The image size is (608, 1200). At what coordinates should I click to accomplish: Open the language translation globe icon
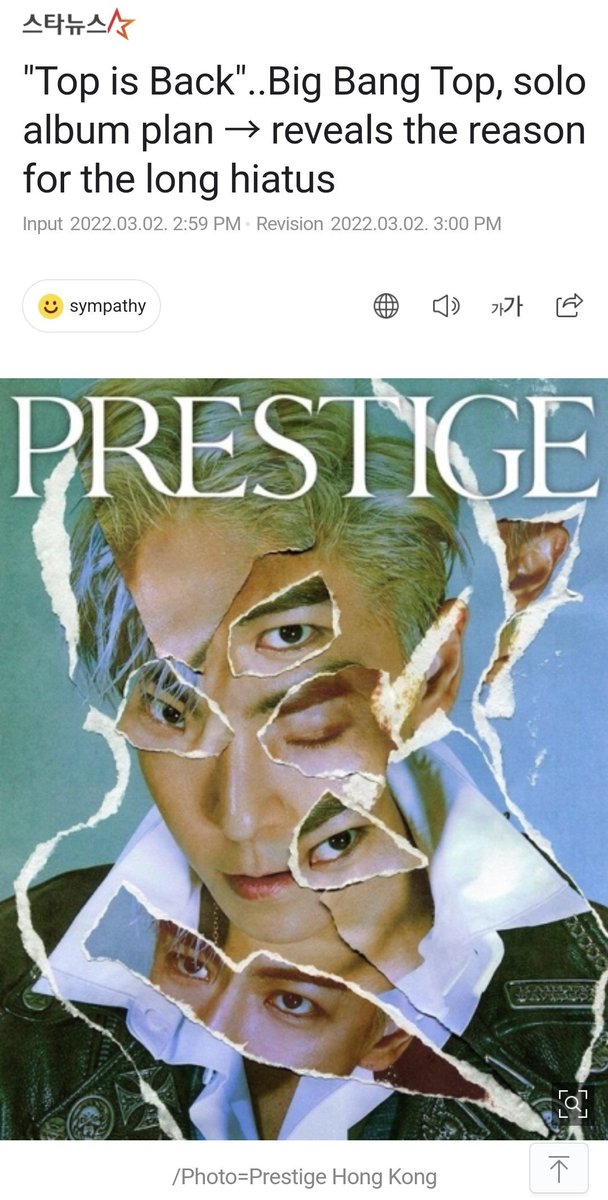[386, 306]
